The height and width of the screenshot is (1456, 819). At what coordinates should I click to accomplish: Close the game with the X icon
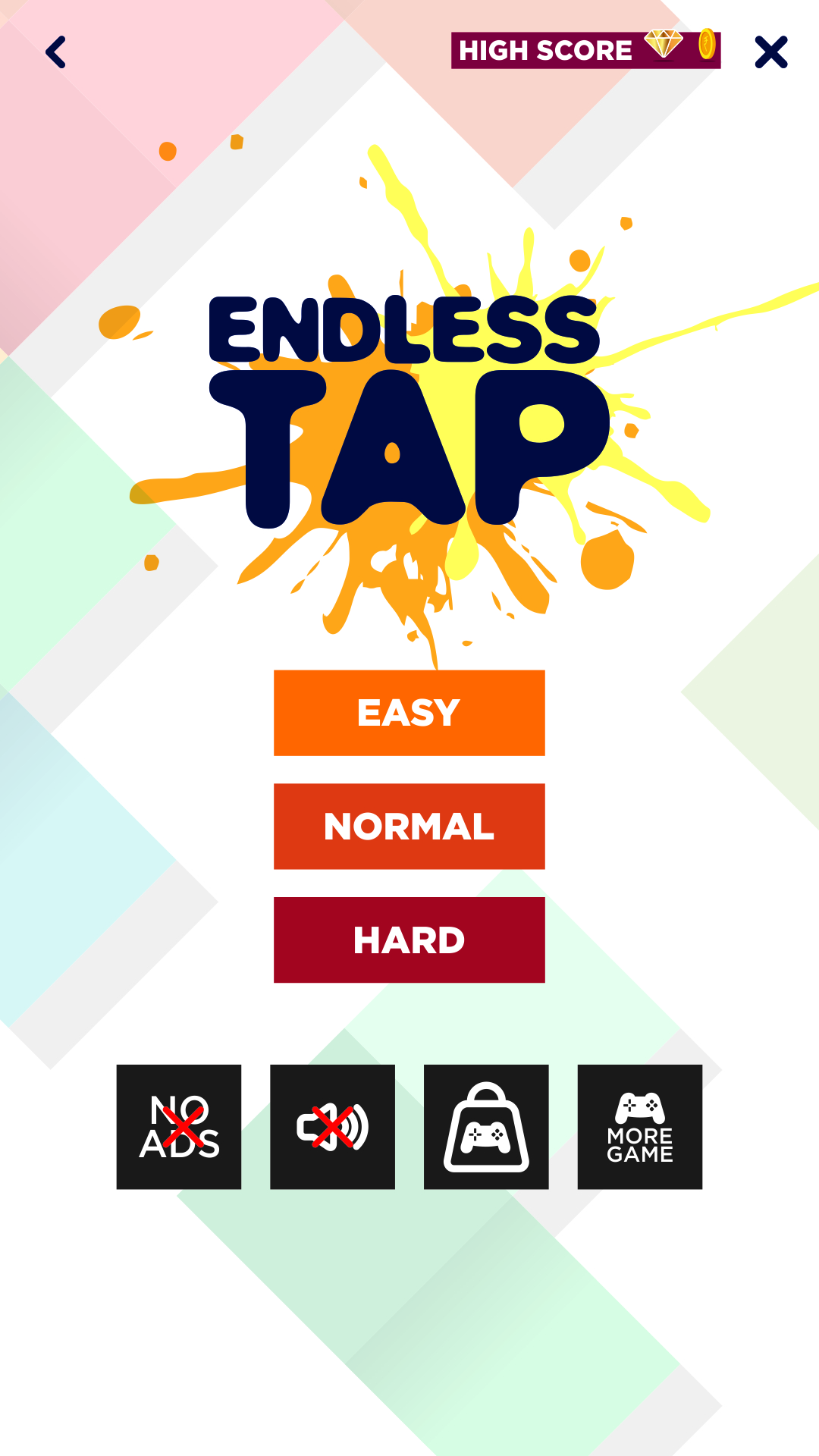coord(771,52)
